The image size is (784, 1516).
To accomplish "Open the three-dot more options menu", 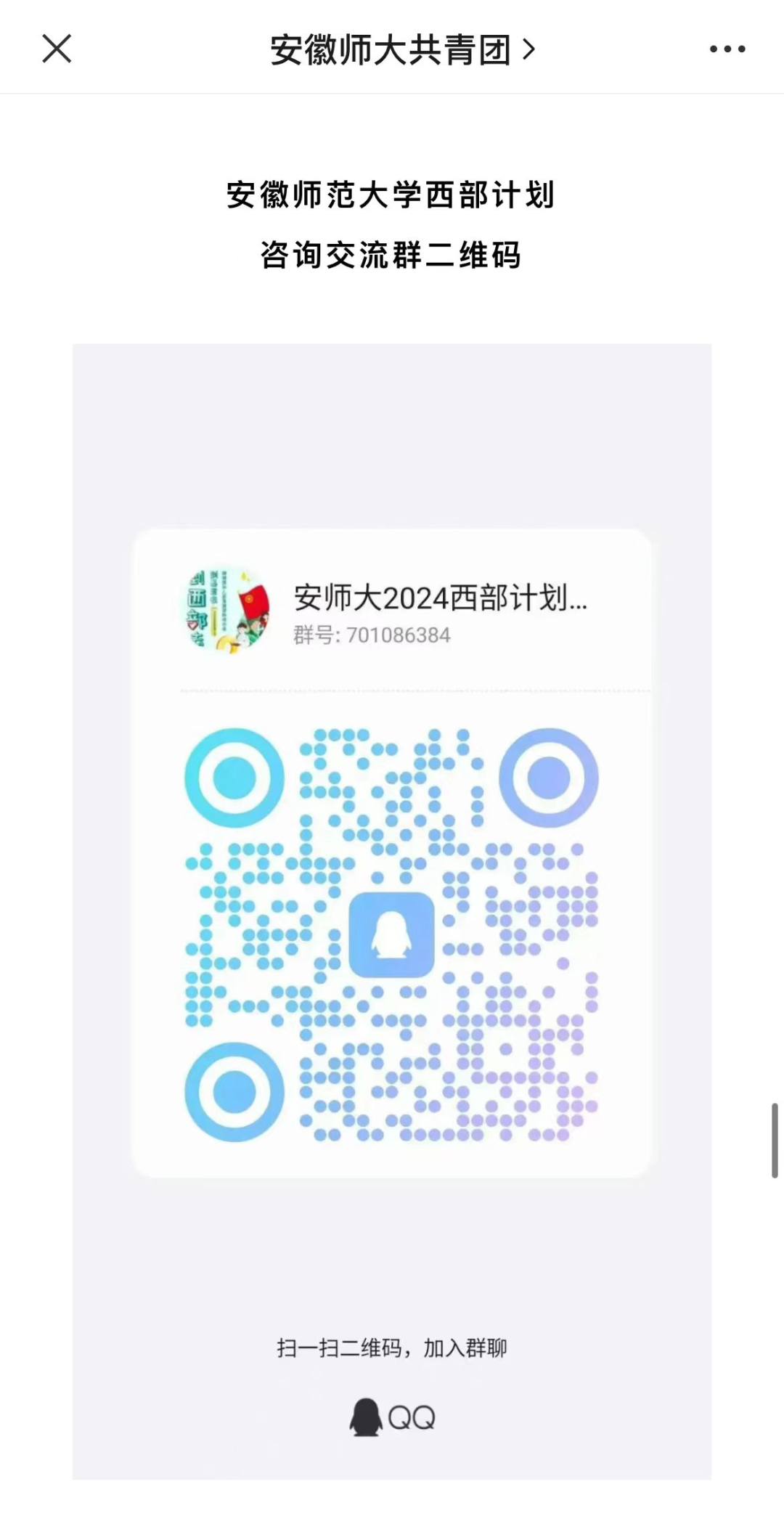I will pyautogui.click(x=727, y=49).
